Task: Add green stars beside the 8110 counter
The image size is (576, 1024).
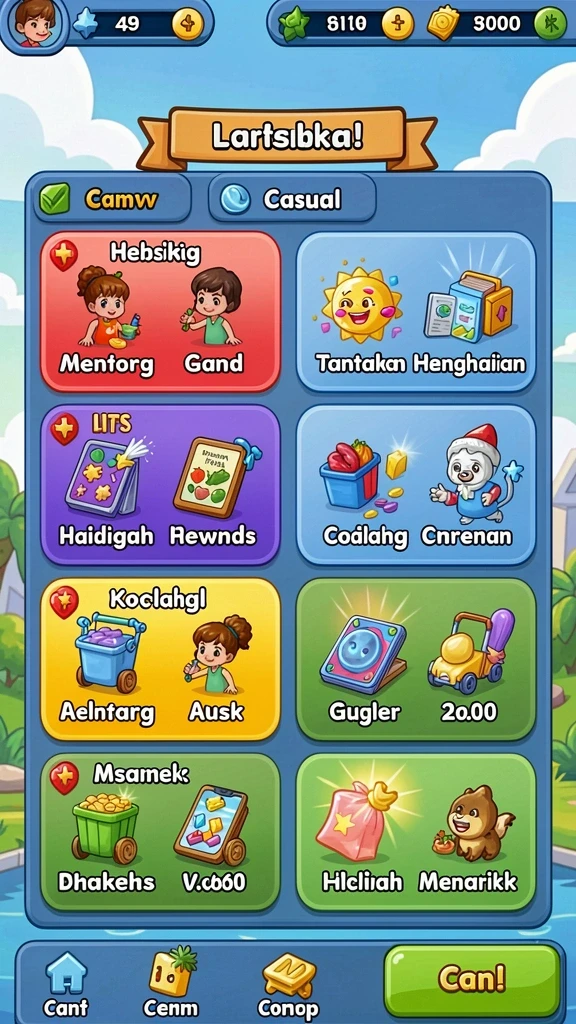Action: point(397,24)
